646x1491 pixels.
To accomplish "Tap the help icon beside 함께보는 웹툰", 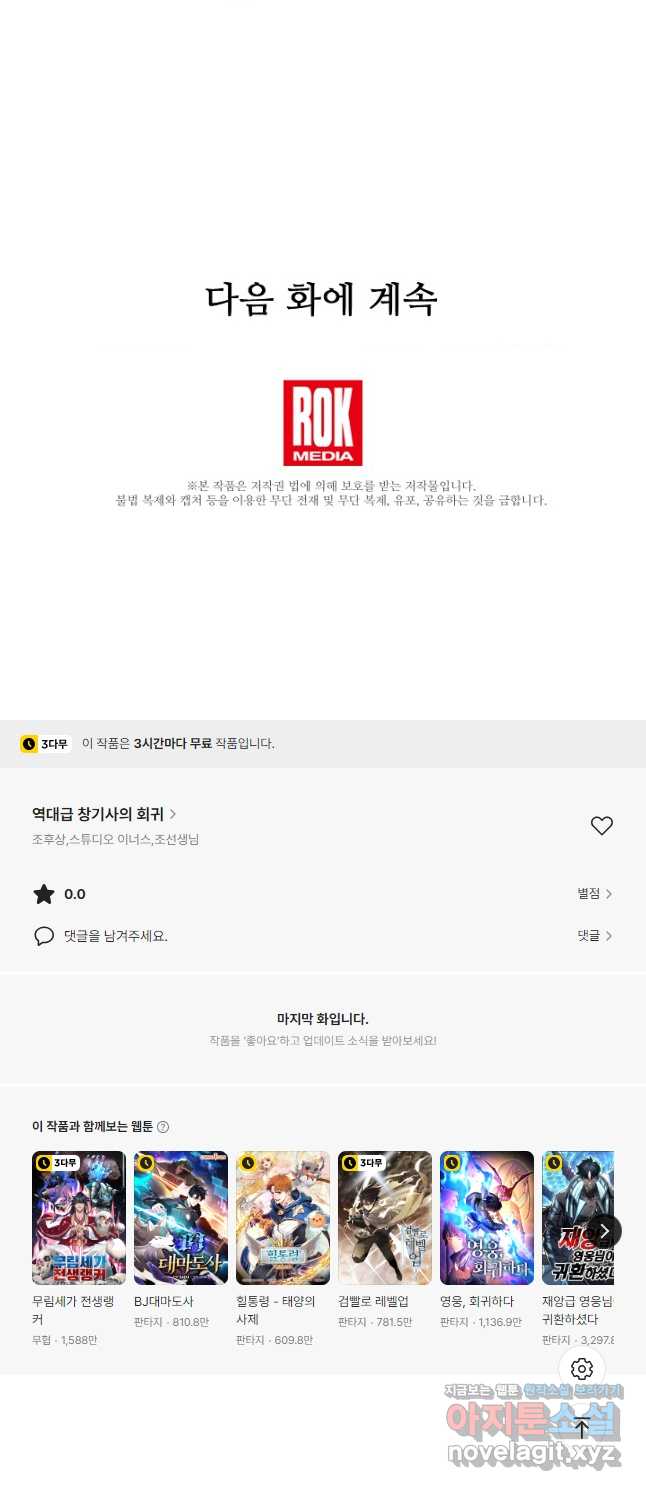I will (163, 1127).
